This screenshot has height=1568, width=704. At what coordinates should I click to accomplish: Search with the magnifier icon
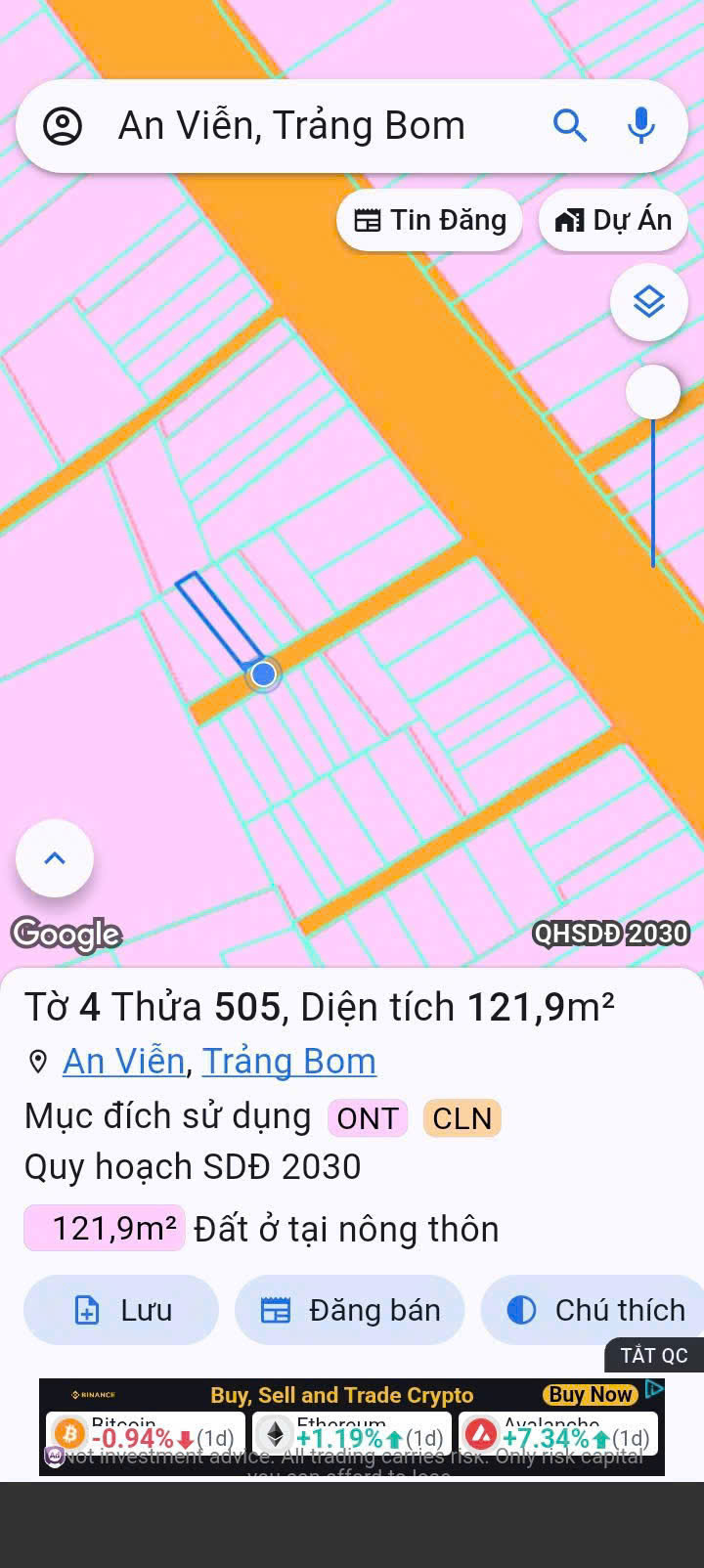coord(570,126)
